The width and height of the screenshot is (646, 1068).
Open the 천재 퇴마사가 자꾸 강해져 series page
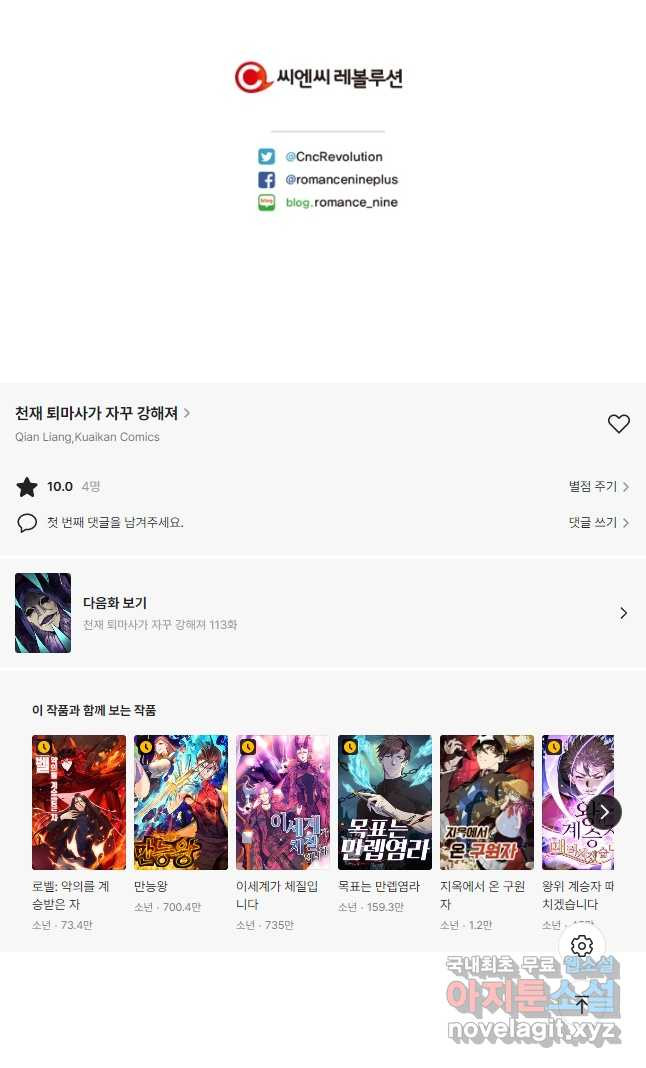(x=102, y=413)
